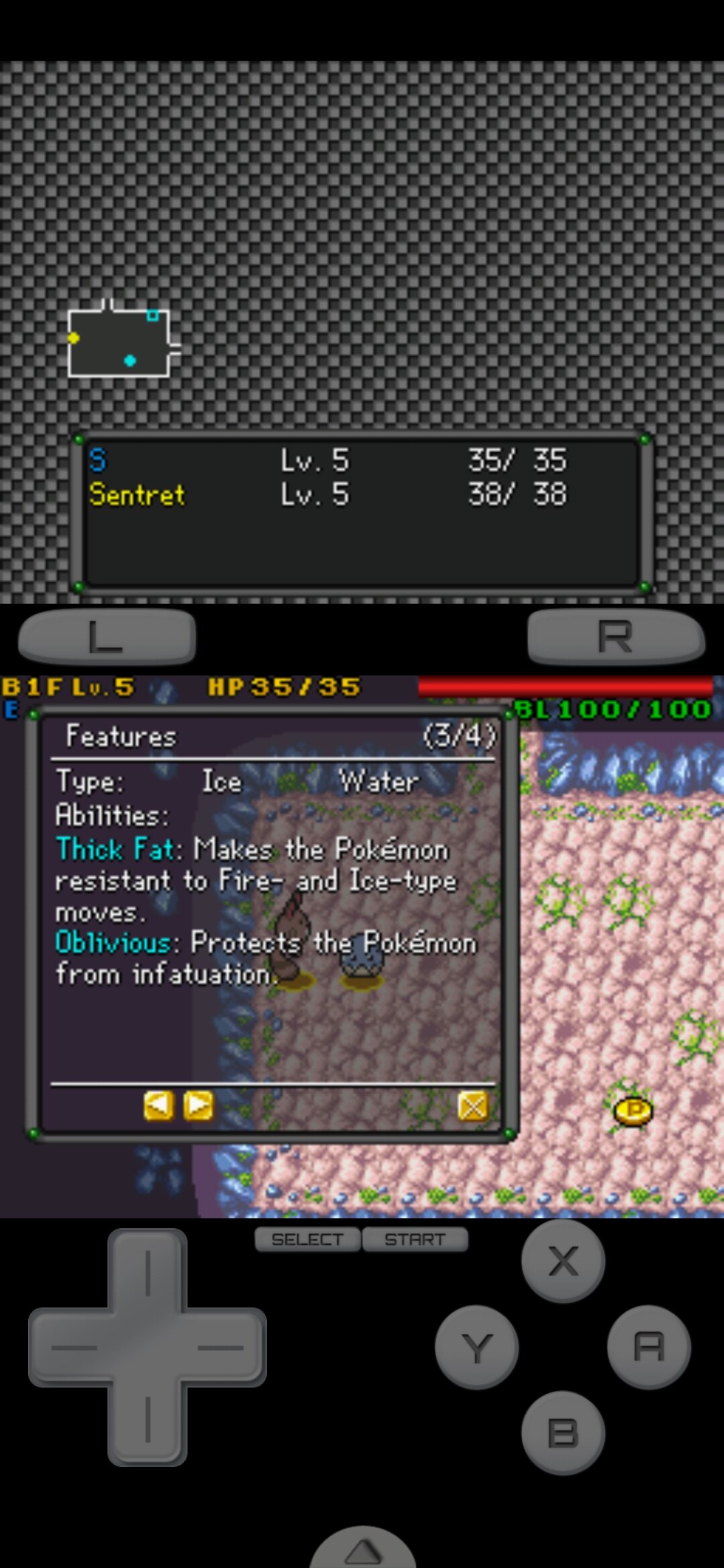Tap the L shoulder button
Screen dimensions: 724x1568
coord(107,636)
